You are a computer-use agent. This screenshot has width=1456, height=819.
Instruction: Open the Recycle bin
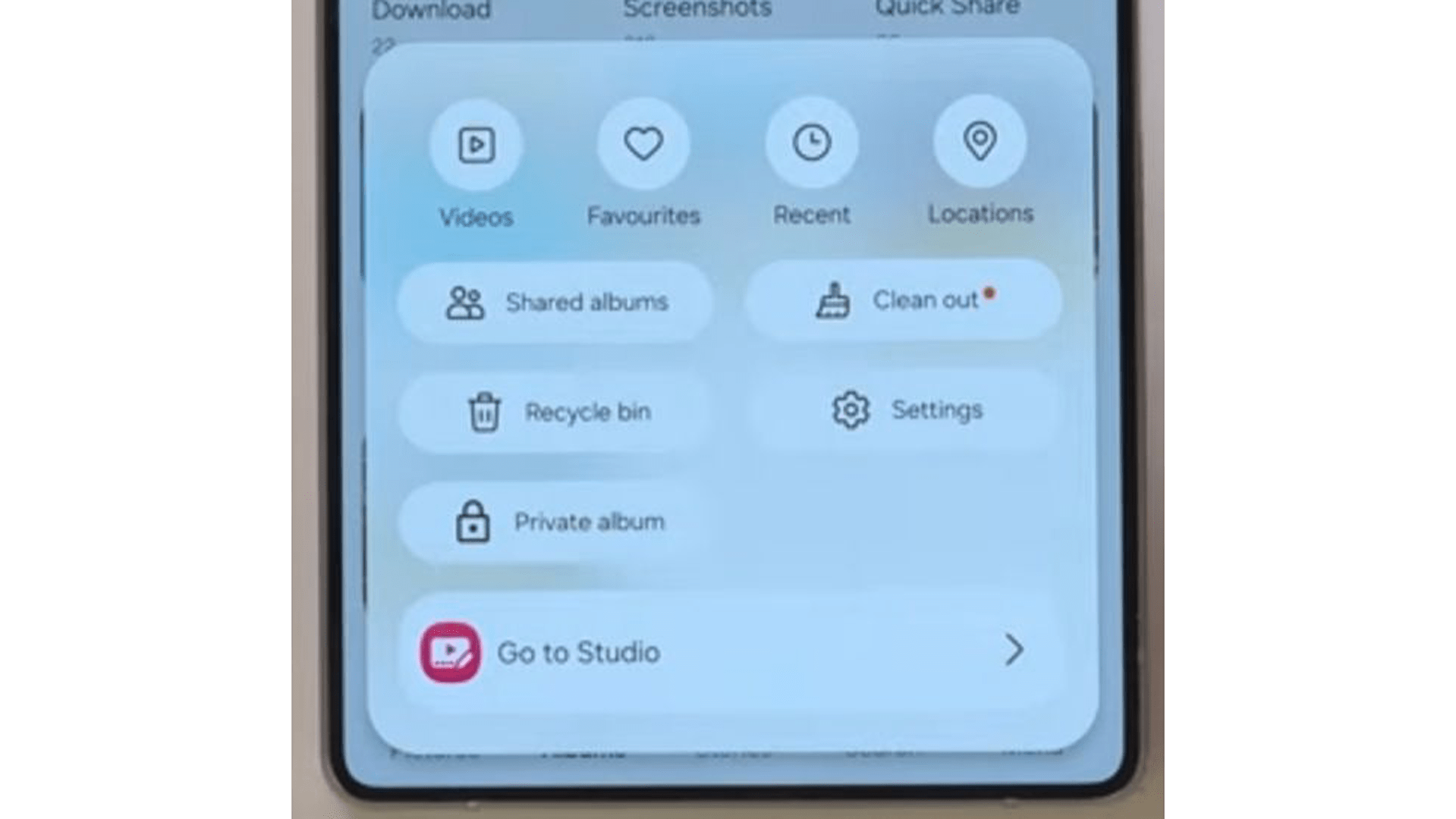point(555,413)
